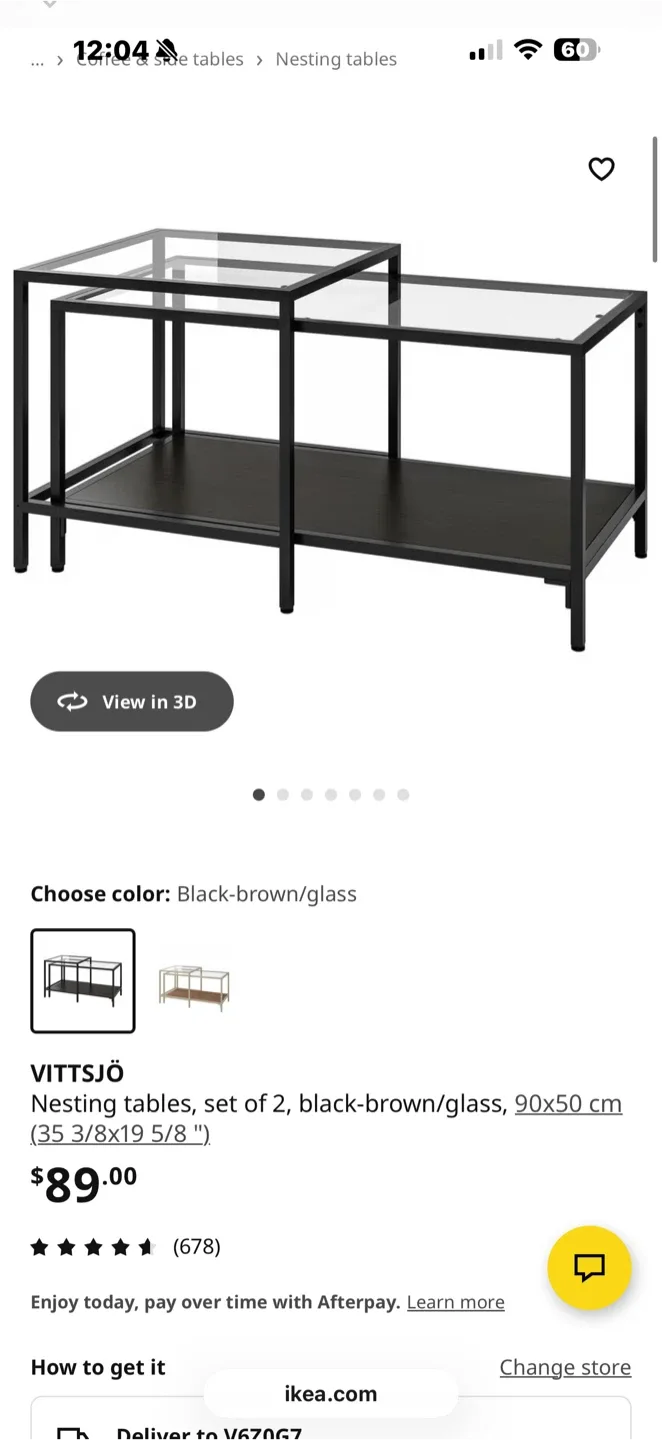This screenshot has height=1440, width=662.
Task: Tap Learn more about Afterpay
Action: pyautogui.click(x=455, y=1302)
